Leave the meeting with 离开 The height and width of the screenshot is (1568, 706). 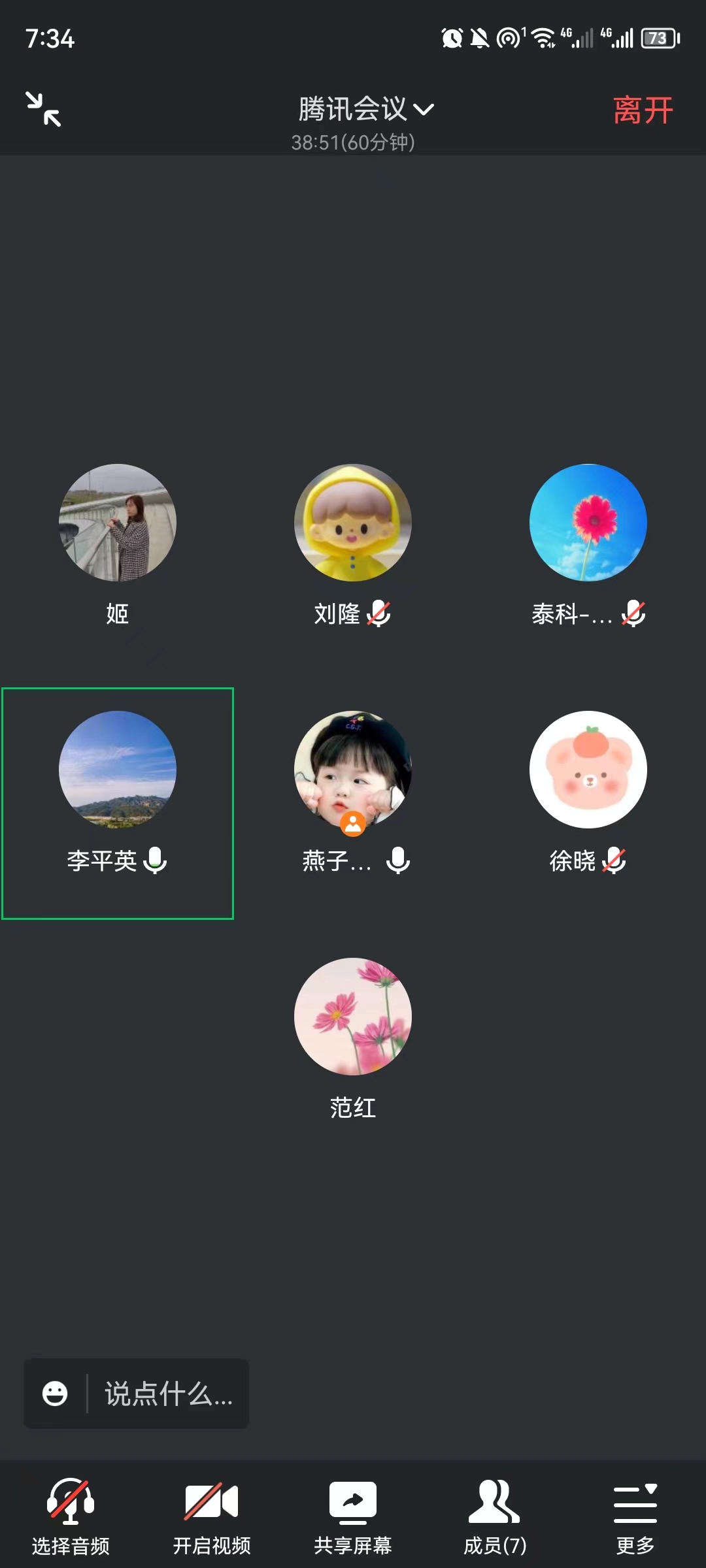pyautogui.click(x=643, y=110)
